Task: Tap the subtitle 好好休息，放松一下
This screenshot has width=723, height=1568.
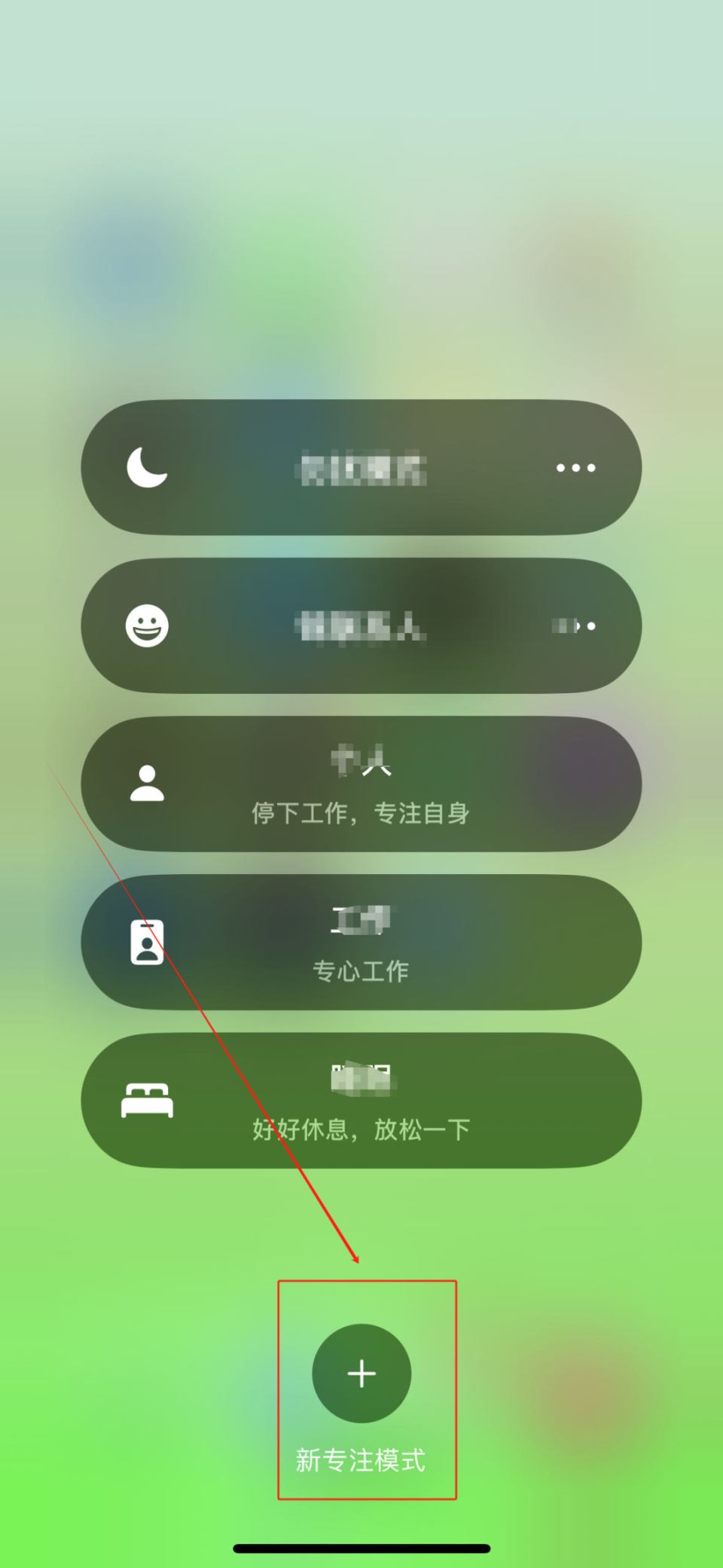Action: 361,1128
